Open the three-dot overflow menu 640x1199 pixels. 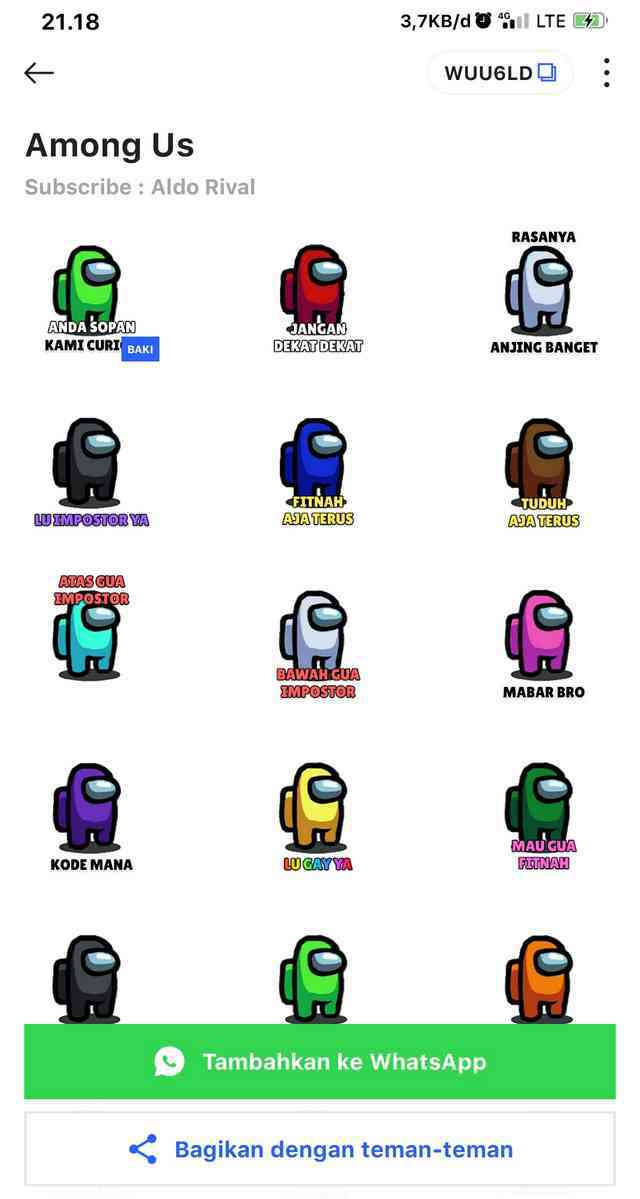606,73
